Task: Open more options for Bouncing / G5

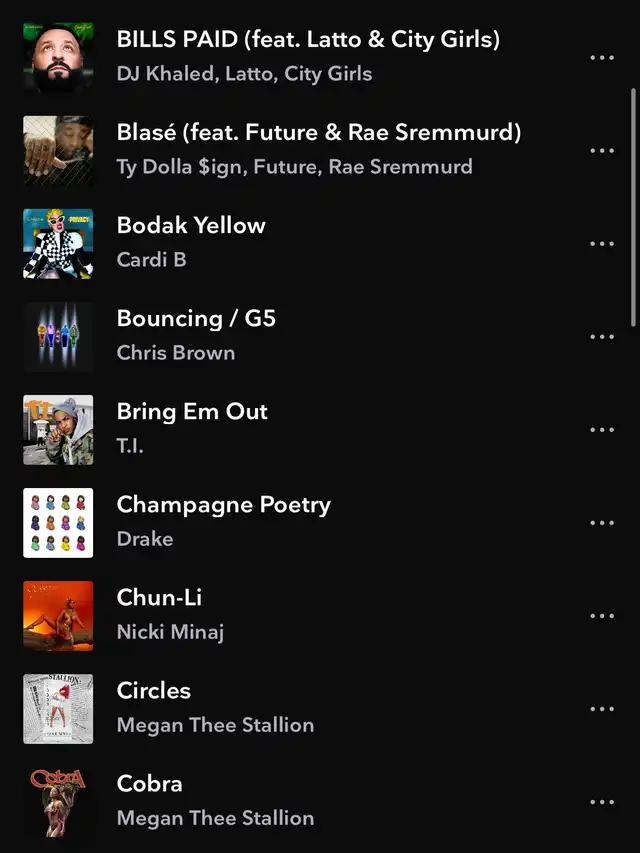Action: point(602,337)
